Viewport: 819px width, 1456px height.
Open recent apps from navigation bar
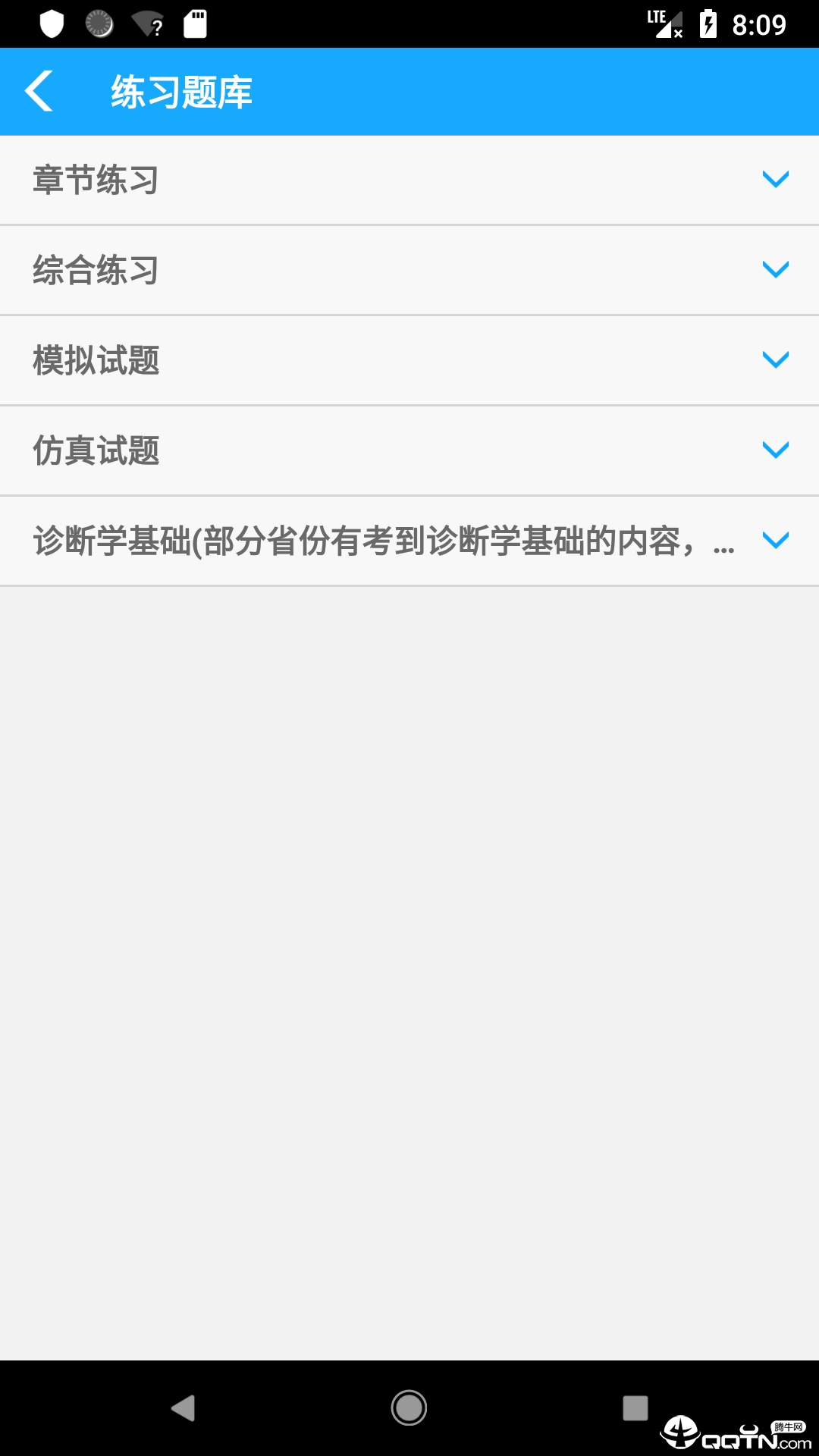tap(635, 1407)
